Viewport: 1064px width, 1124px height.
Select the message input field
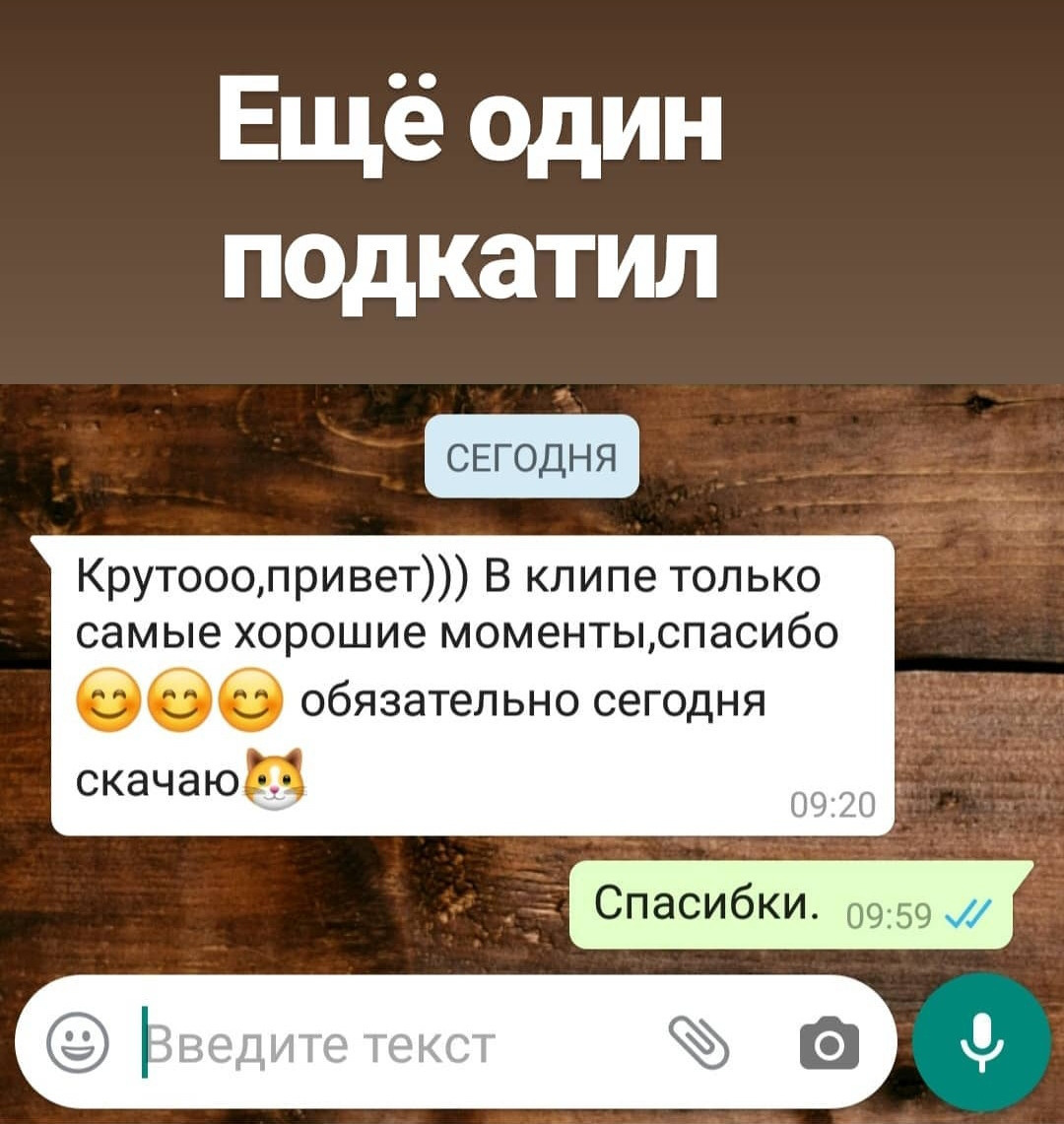(x=394, y=1040)
